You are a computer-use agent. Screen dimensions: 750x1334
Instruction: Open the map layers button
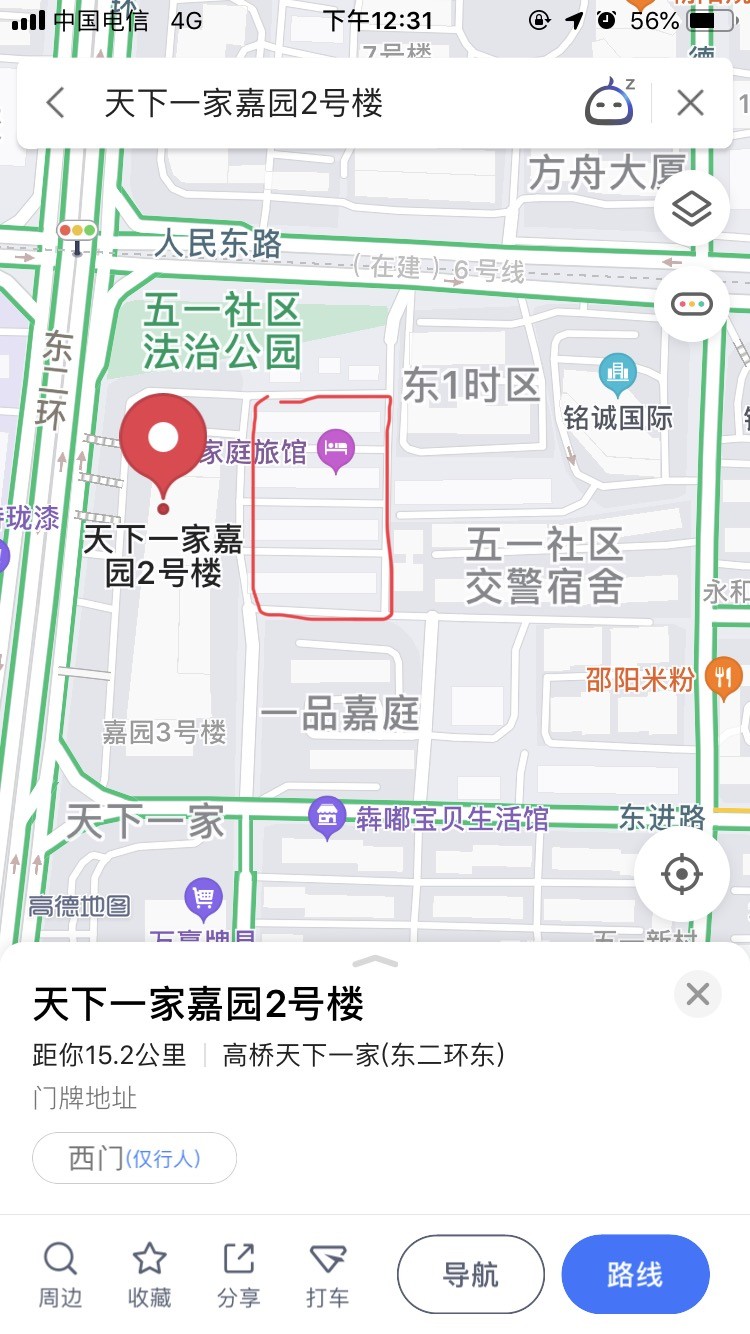pyautogui.click(x=691, y=209)
